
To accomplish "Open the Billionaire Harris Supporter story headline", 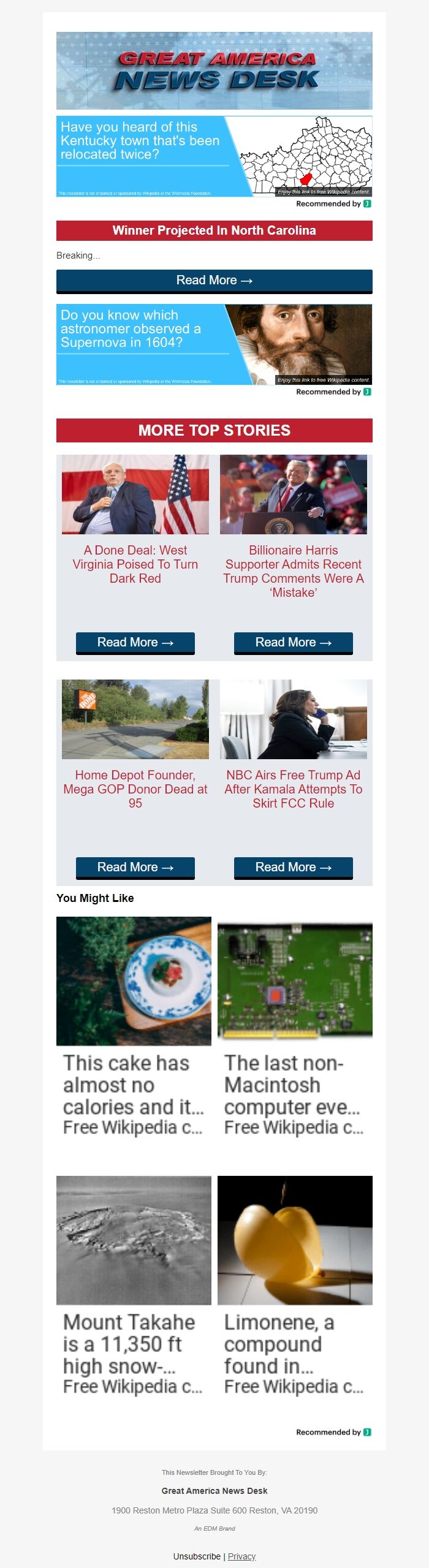I will point(293,571).
